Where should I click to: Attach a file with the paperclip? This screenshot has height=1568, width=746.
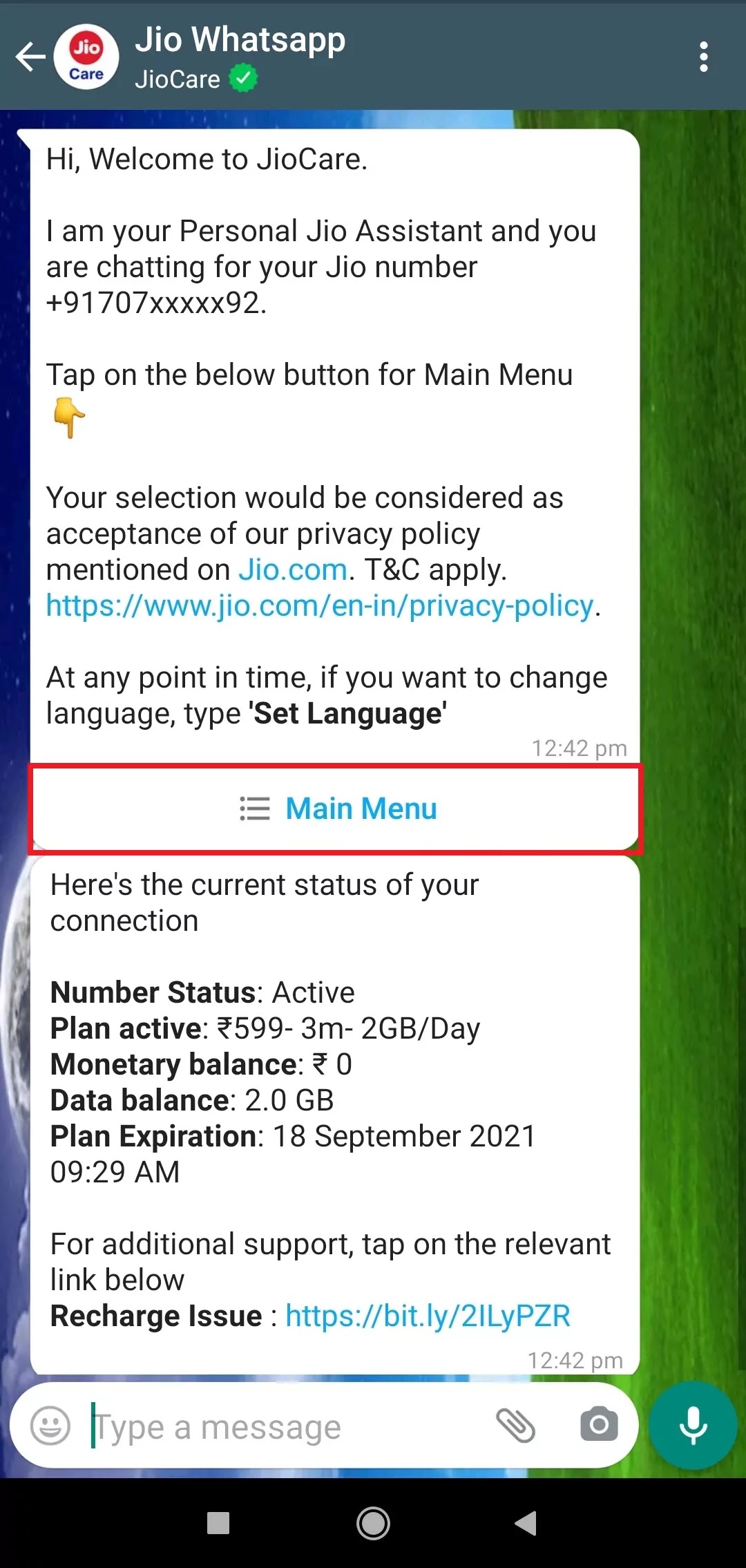click(515, 1426)
